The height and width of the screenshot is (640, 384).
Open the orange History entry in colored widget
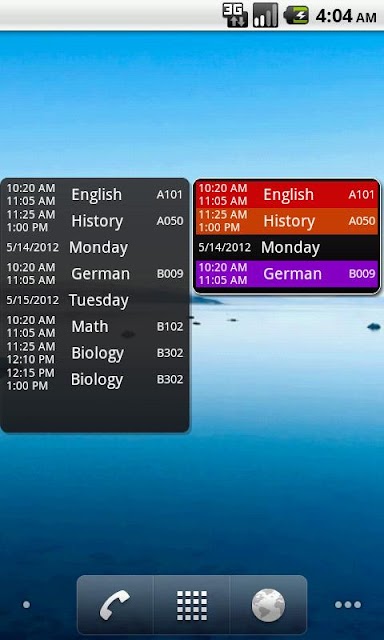tap(287, 221)
